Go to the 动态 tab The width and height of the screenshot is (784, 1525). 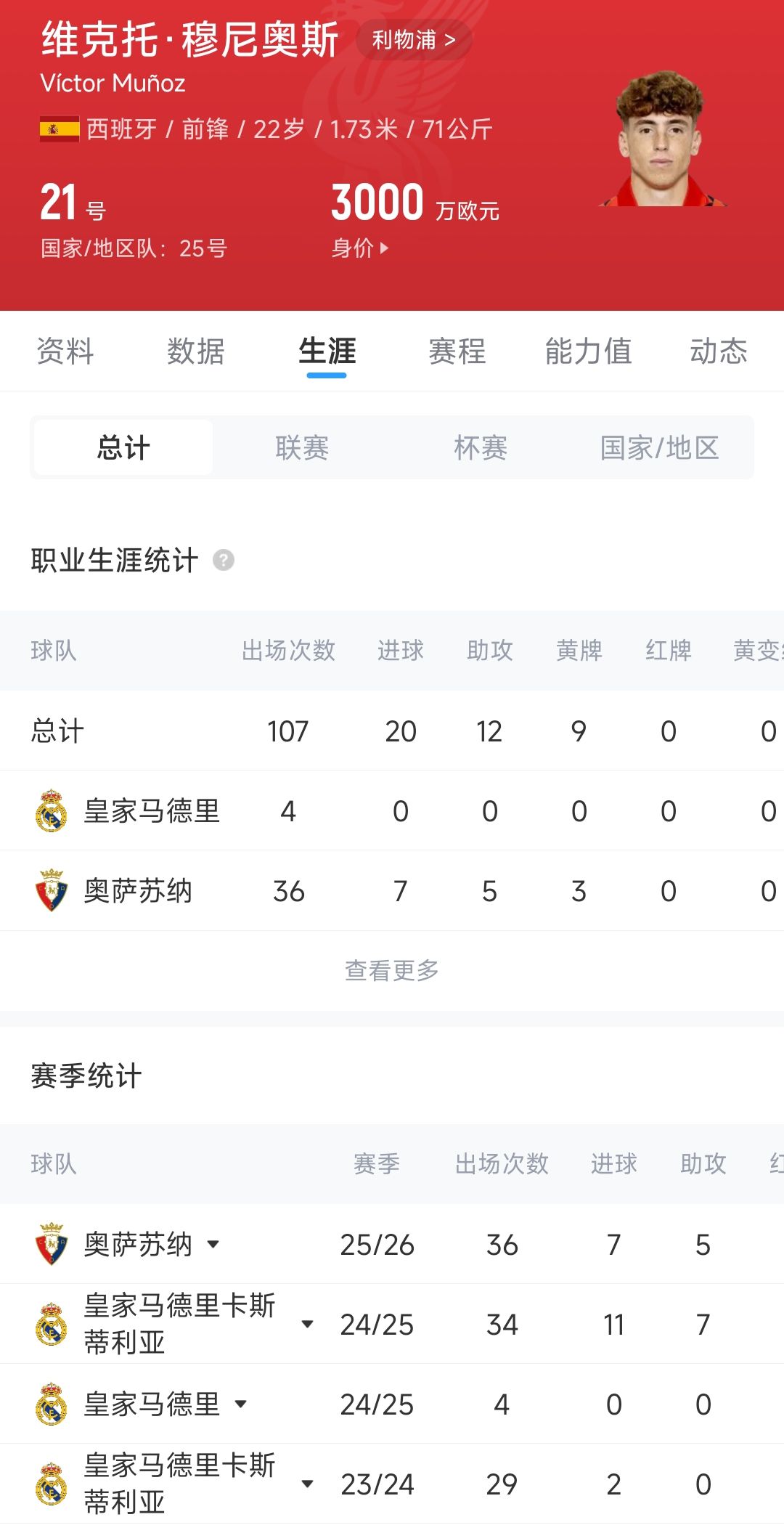tap(719, 351)
